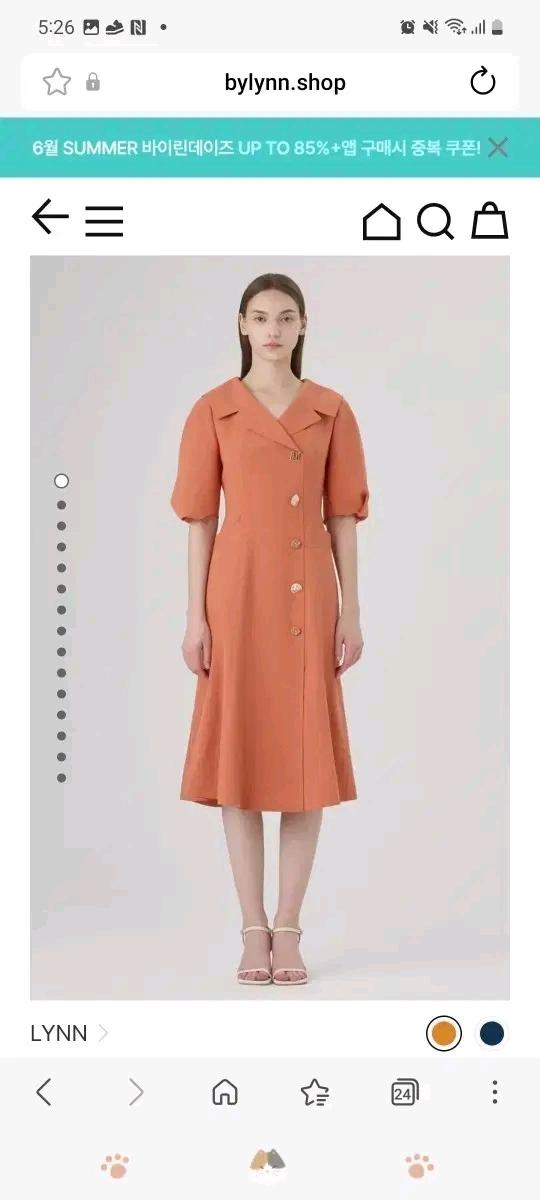
Task: Select the orange color swatch
Action: [x=443, y=1033]
